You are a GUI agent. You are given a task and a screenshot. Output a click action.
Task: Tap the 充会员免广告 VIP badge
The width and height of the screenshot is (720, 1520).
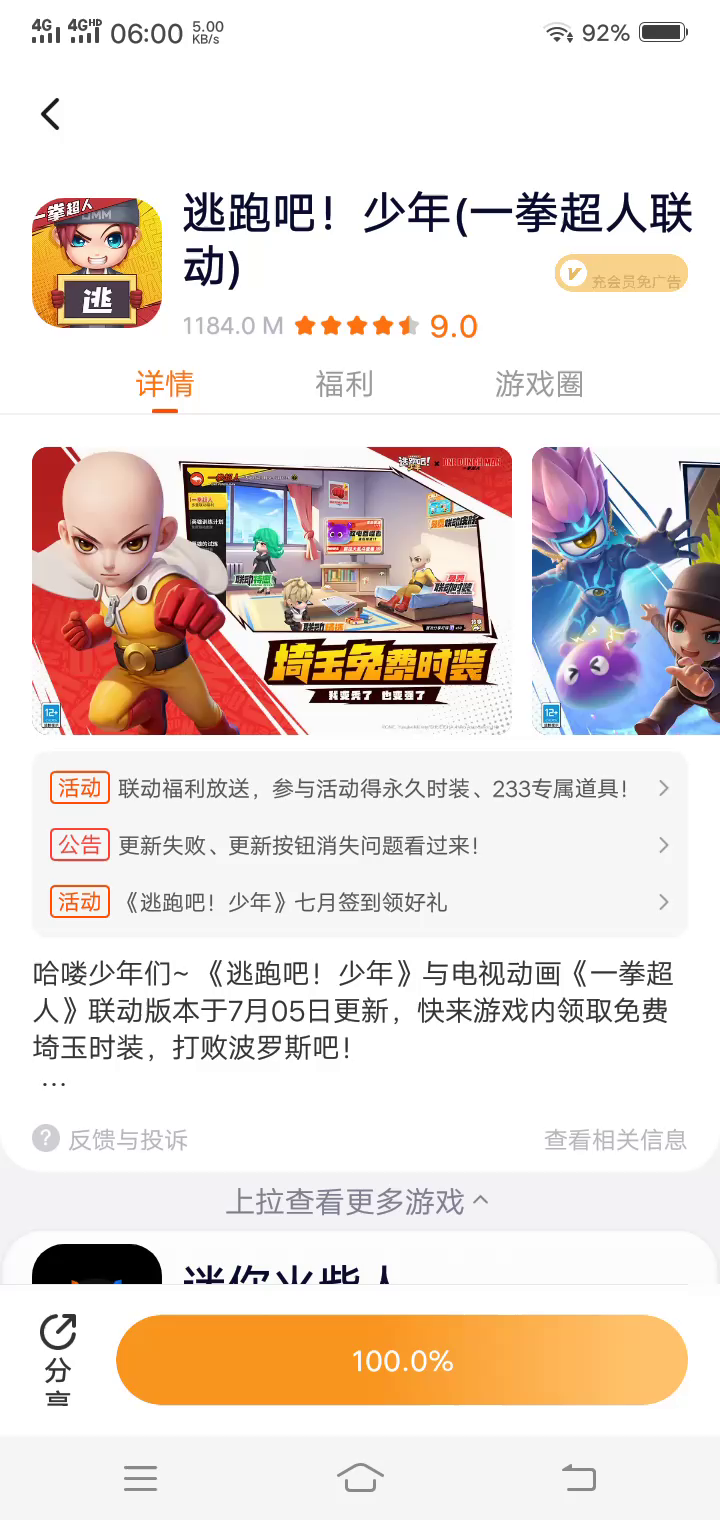coord(622,274)
